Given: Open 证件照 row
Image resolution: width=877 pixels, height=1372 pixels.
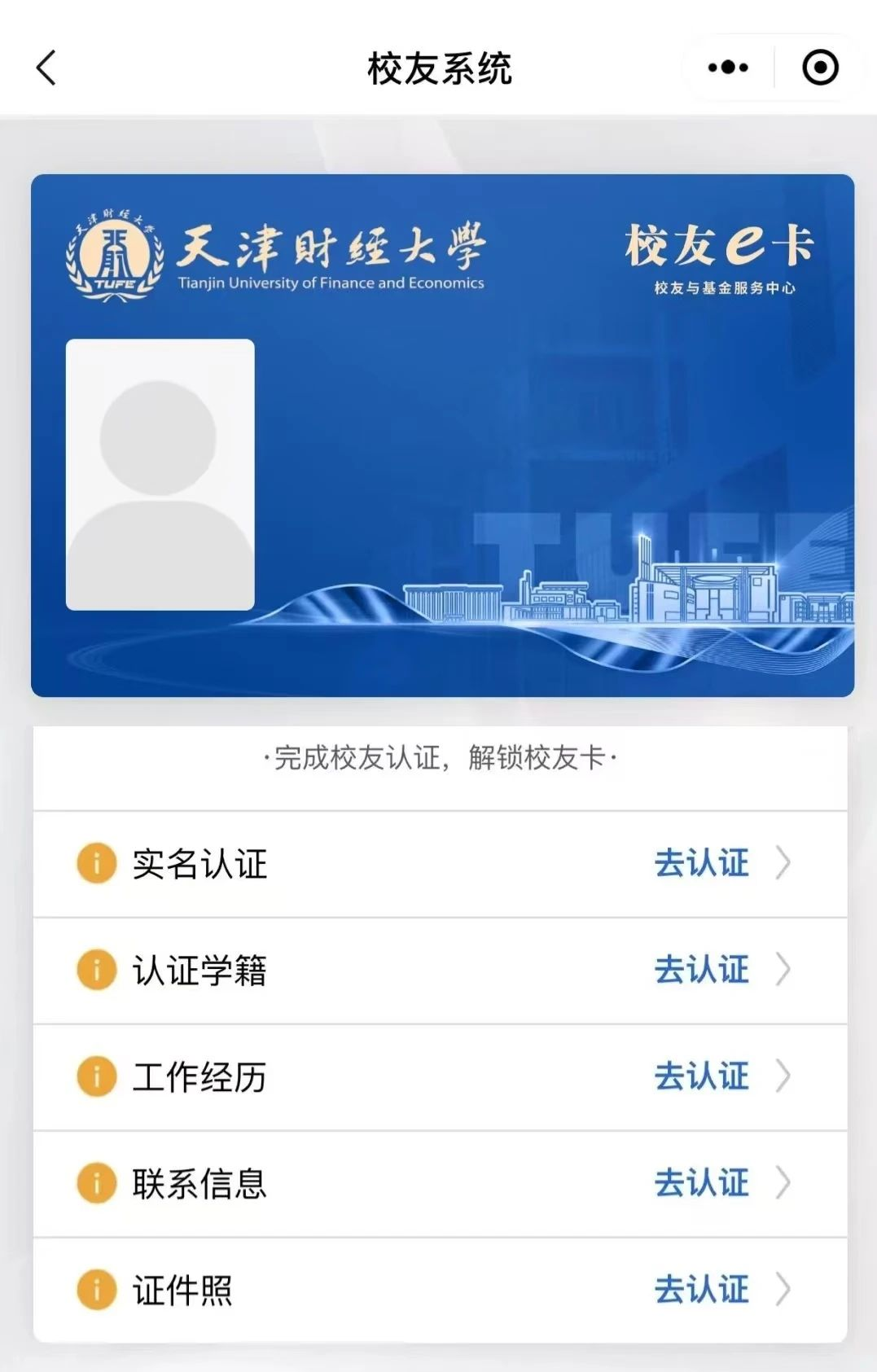Looking at the screenshot, I should point(440,1291).
